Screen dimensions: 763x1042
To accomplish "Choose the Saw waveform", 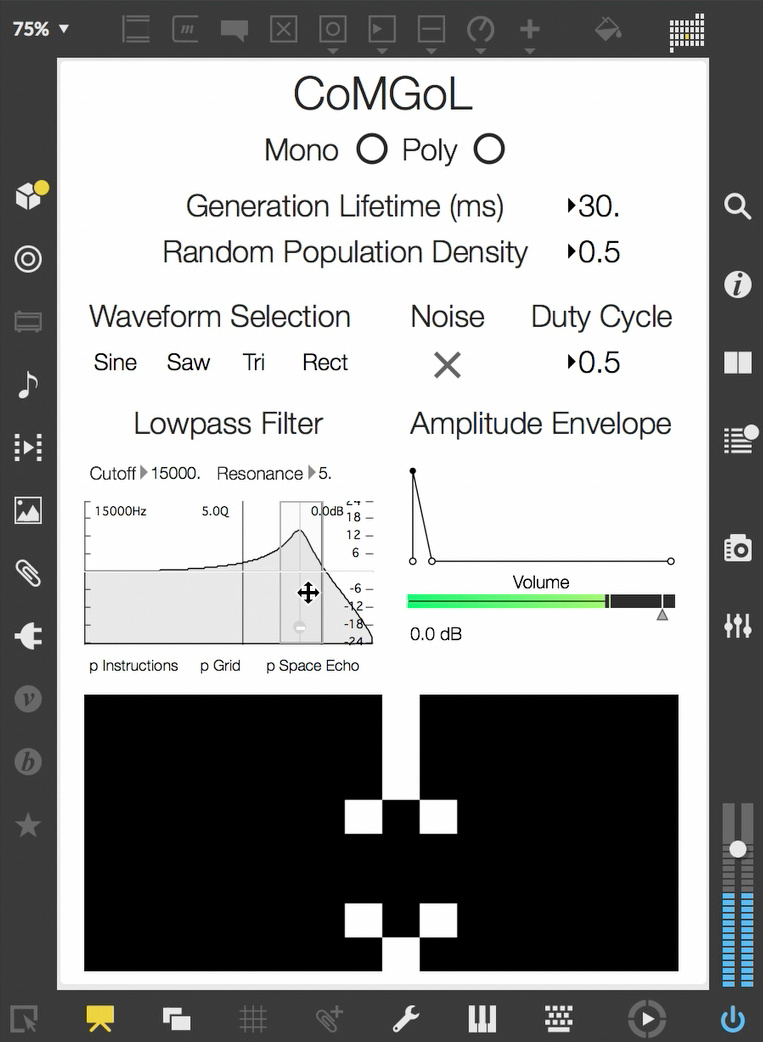I will tap(188, 363).
